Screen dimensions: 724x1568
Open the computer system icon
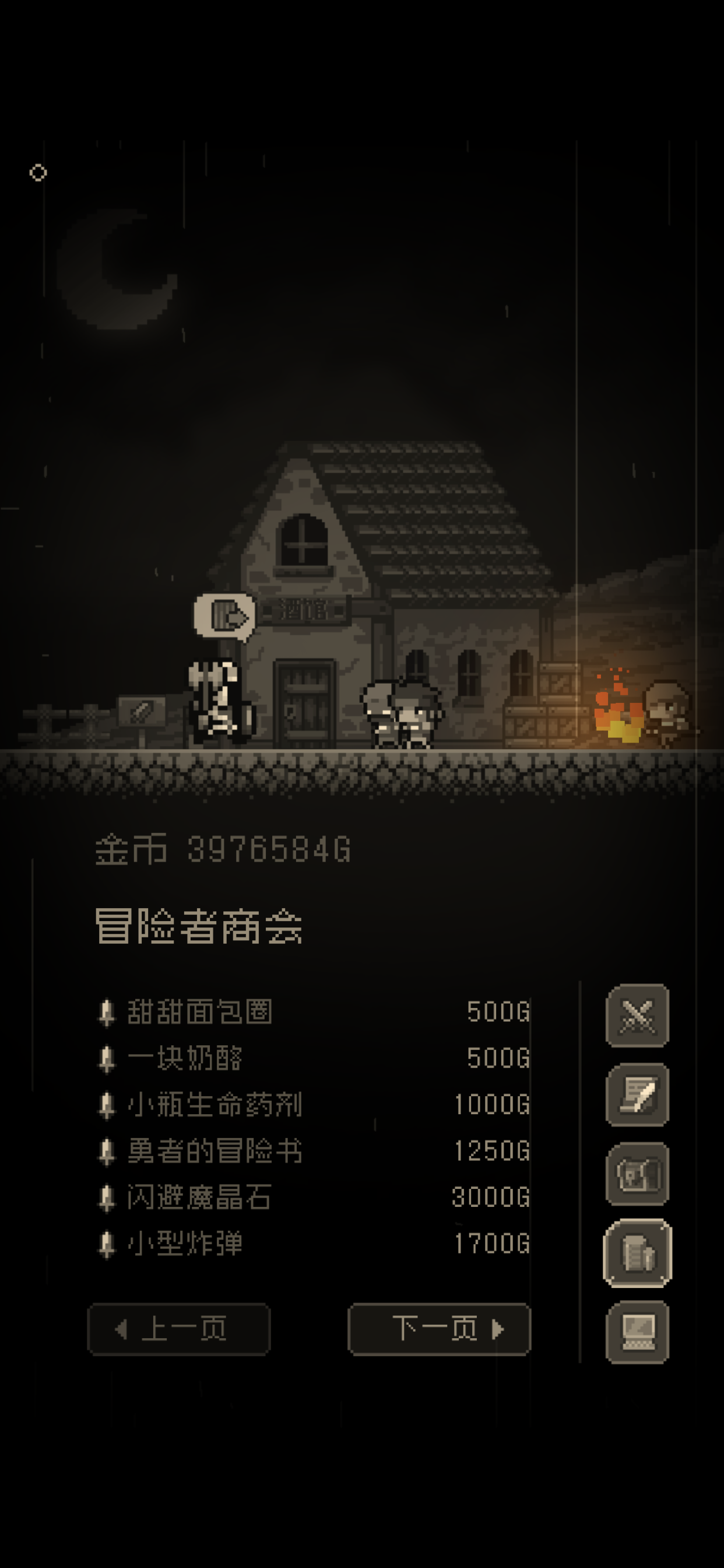[637, 1332]
